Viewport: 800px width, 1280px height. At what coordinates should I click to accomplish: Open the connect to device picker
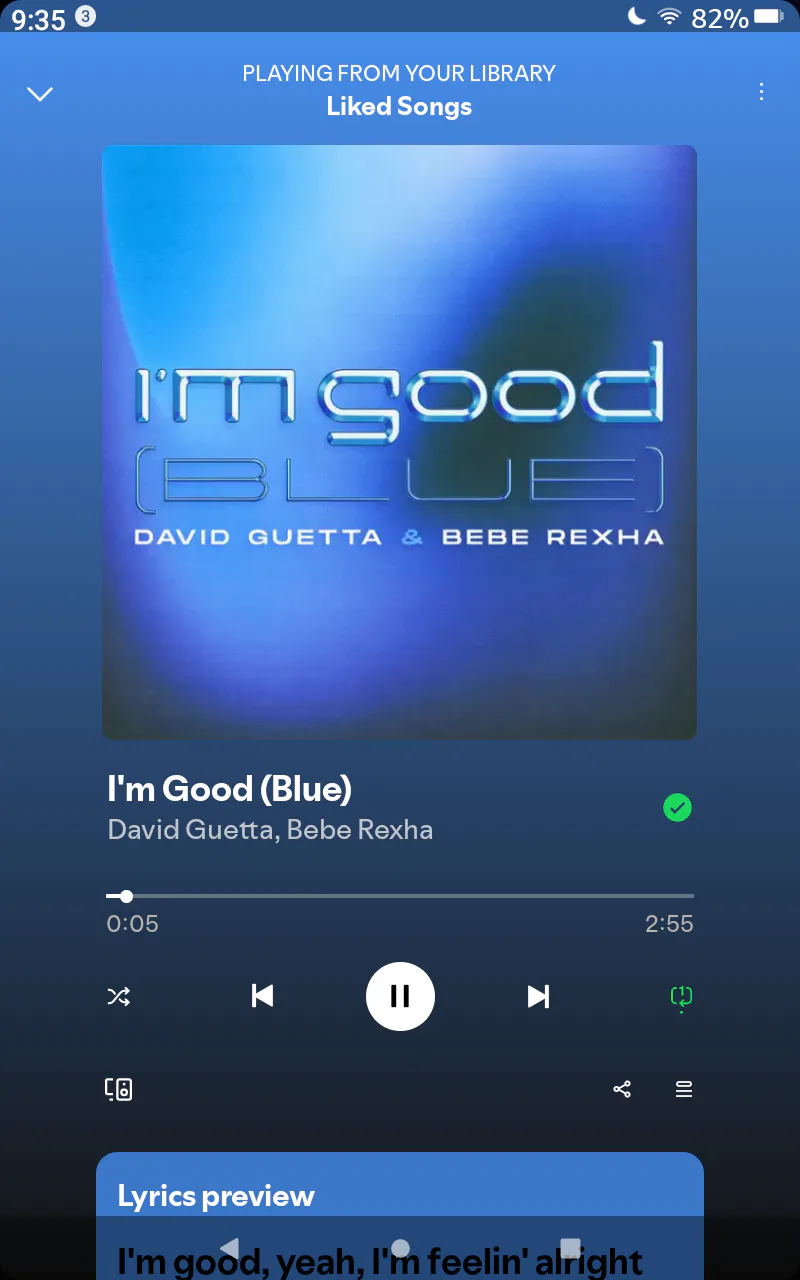[x=119, y=1089]
